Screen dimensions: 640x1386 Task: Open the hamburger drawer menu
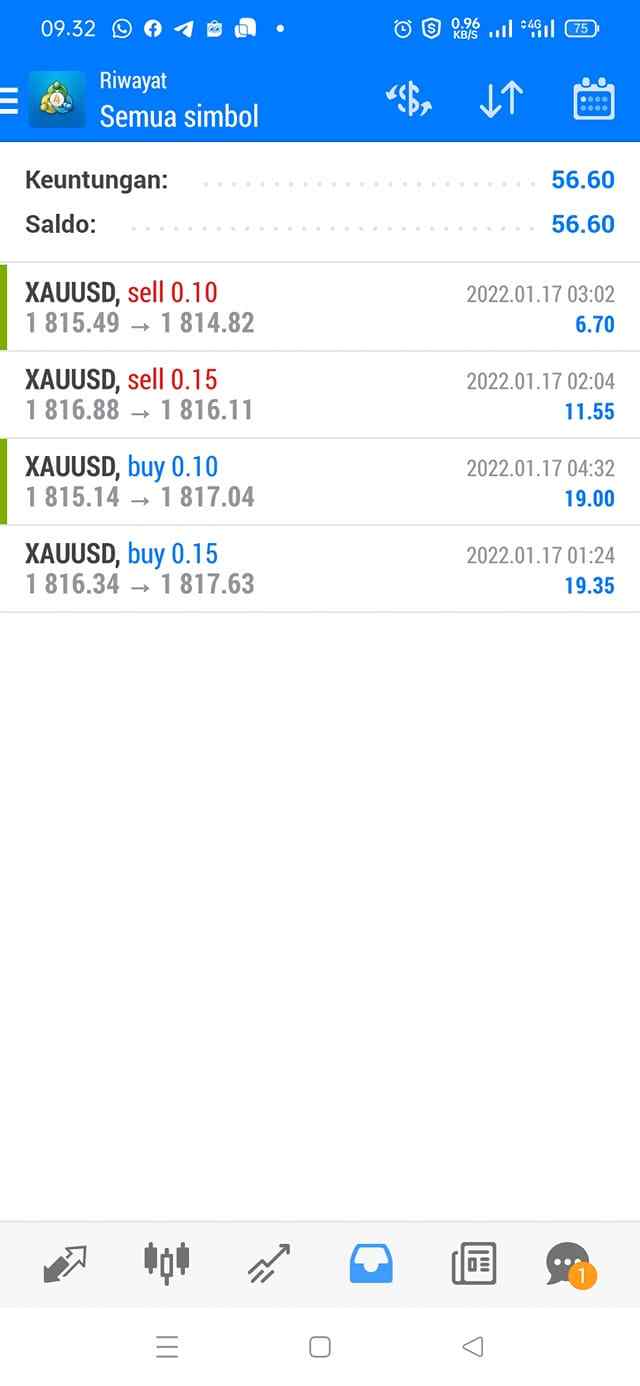pyautogui.click(x=9, y=100)
